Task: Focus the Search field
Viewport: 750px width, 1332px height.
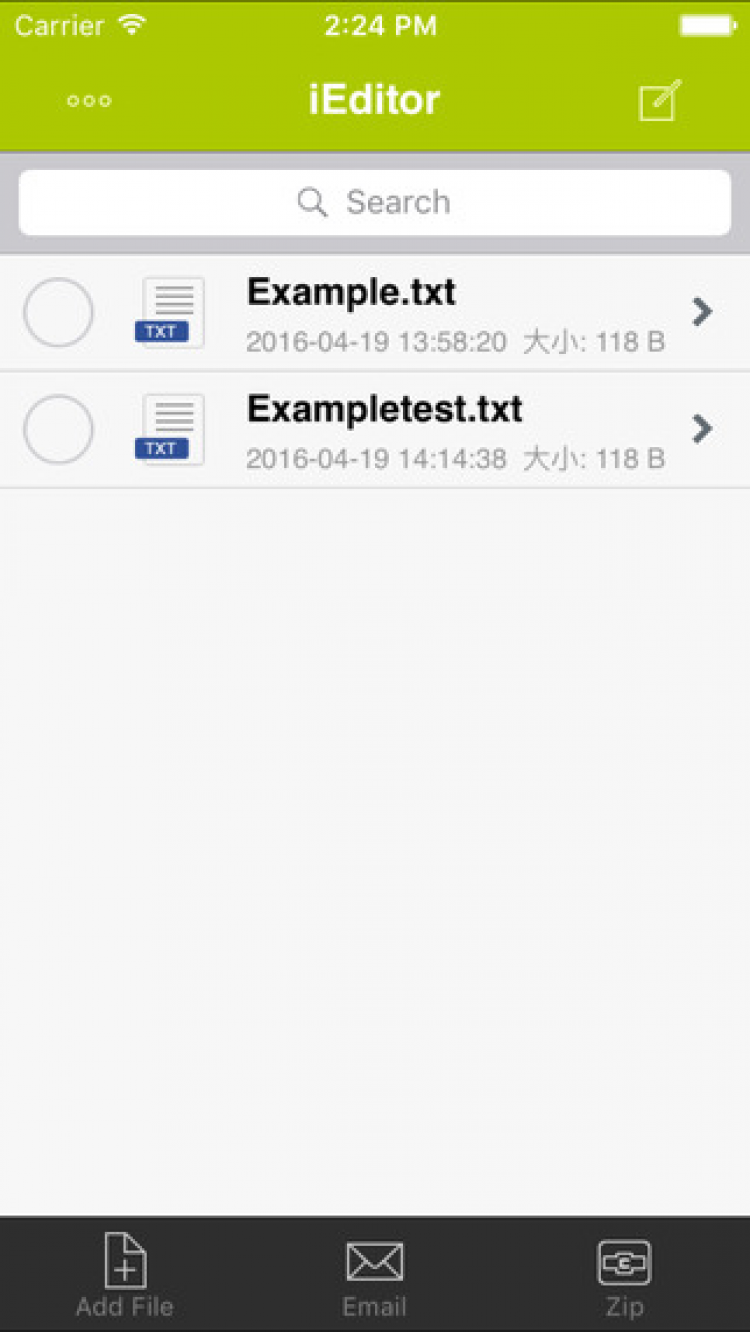Action: coord(375,203)
